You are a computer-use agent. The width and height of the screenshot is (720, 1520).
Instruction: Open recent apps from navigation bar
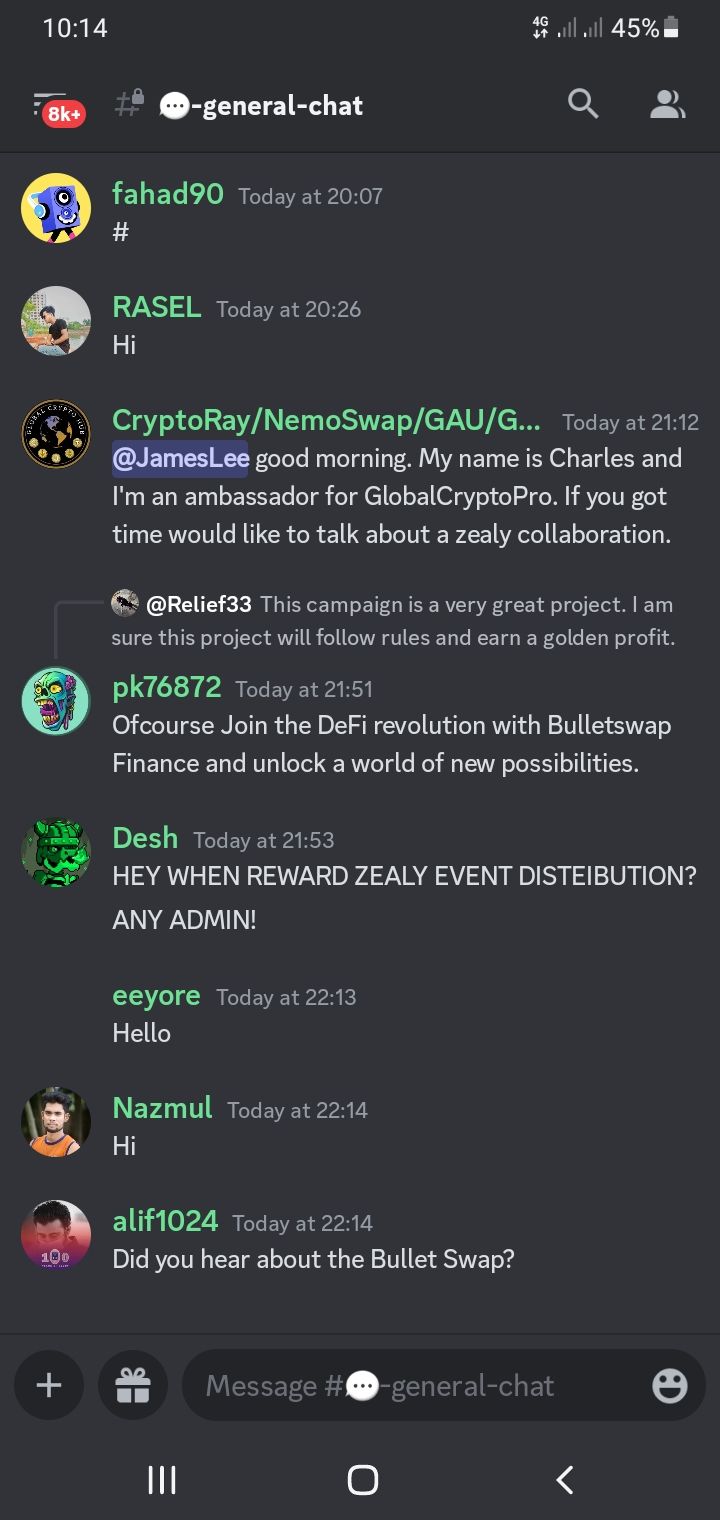[x=161, y=1479]
